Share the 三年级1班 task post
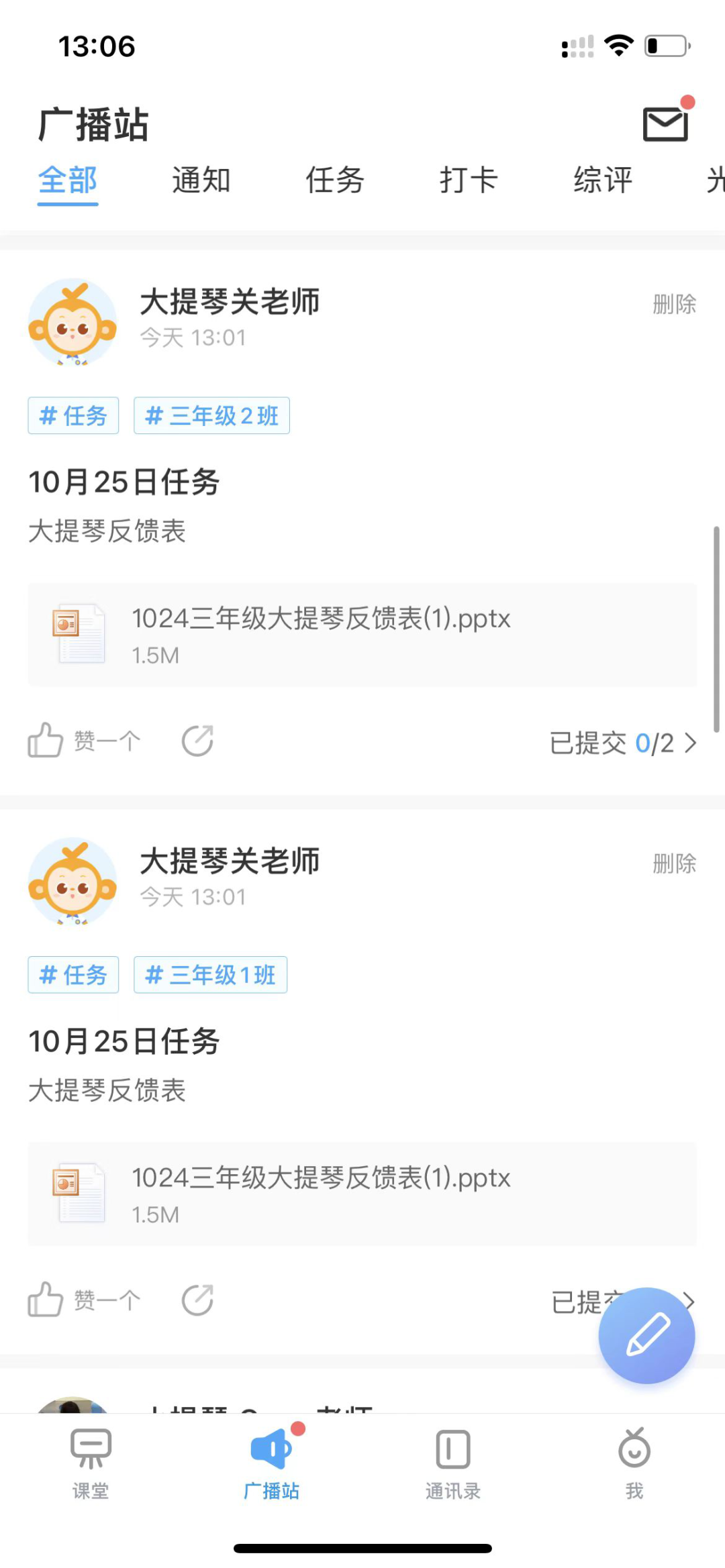The image size is (725, 1568). (197, 1300)
